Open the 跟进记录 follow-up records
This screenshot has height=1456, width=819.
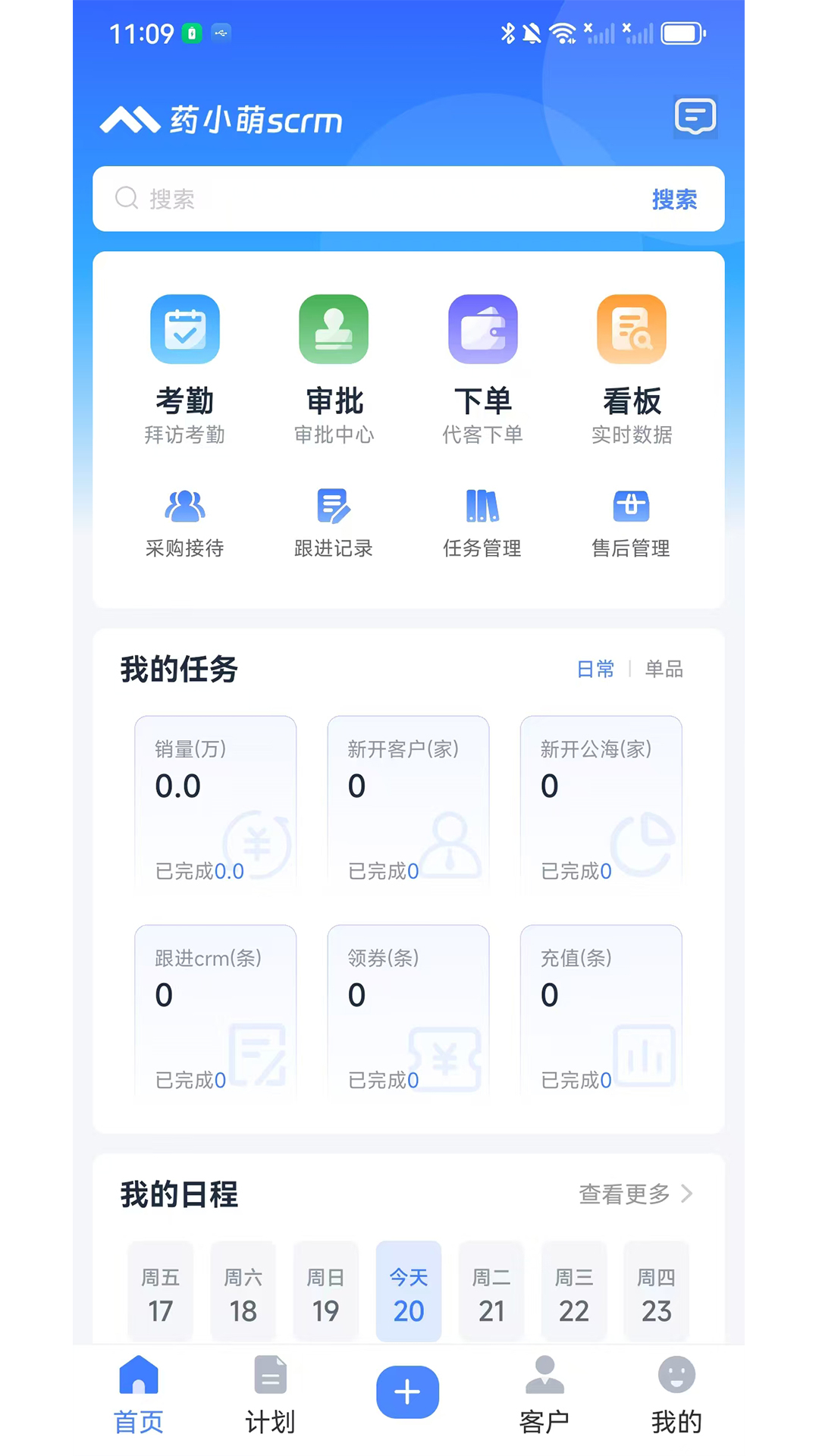point(334,519)
